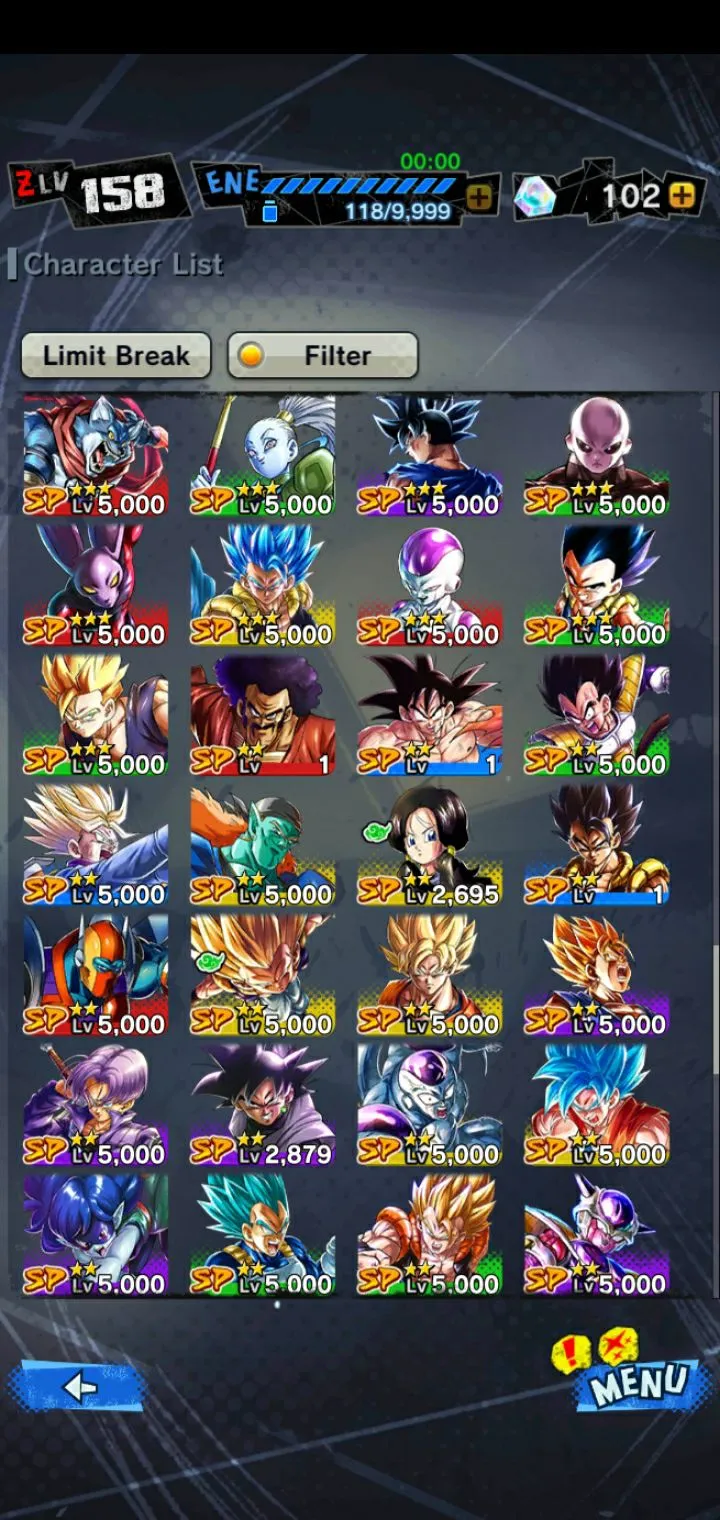The image size is (720, 1520).
Task: Select the purple Beerus character tile
Action: tap(95, 585)
